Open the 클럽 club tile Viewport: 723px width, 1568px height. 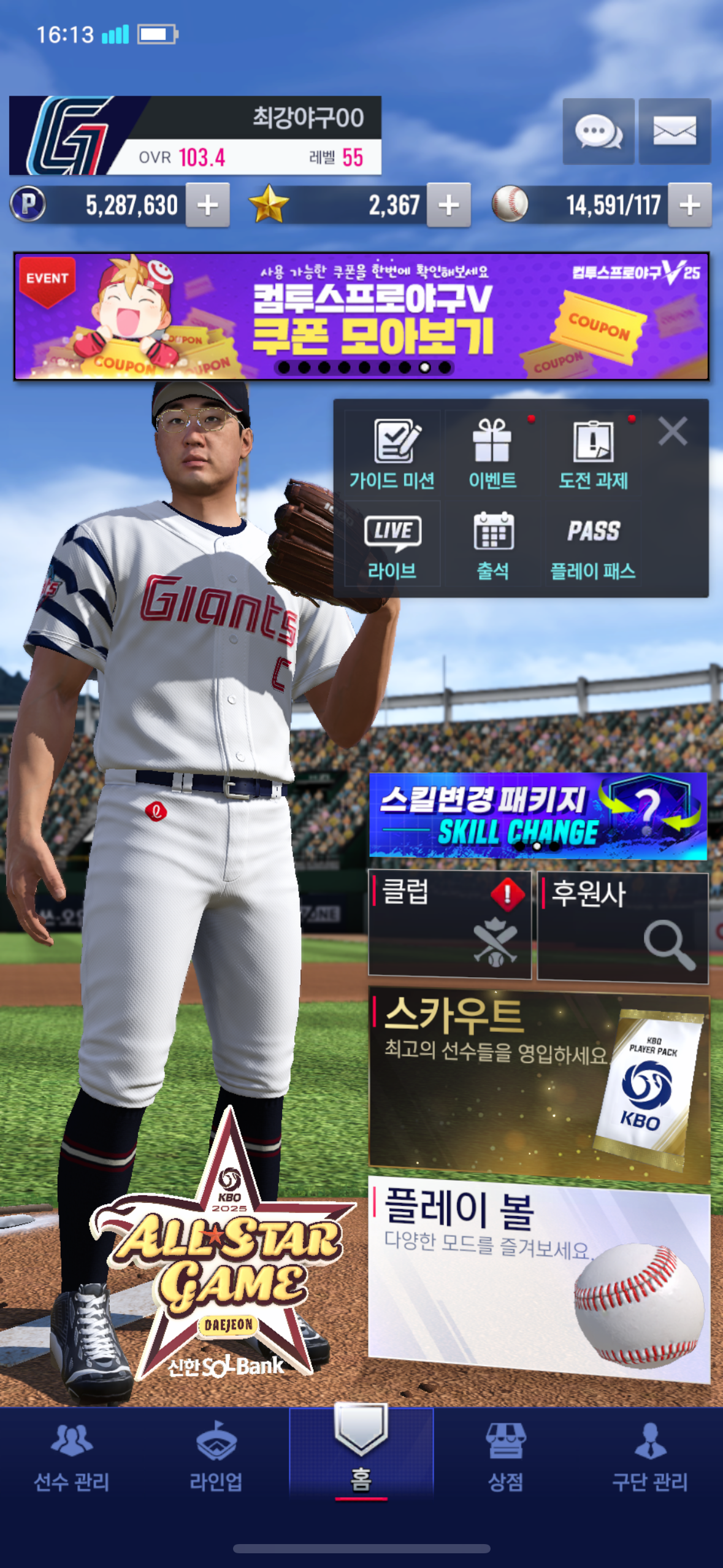click(x=449, y=925)
